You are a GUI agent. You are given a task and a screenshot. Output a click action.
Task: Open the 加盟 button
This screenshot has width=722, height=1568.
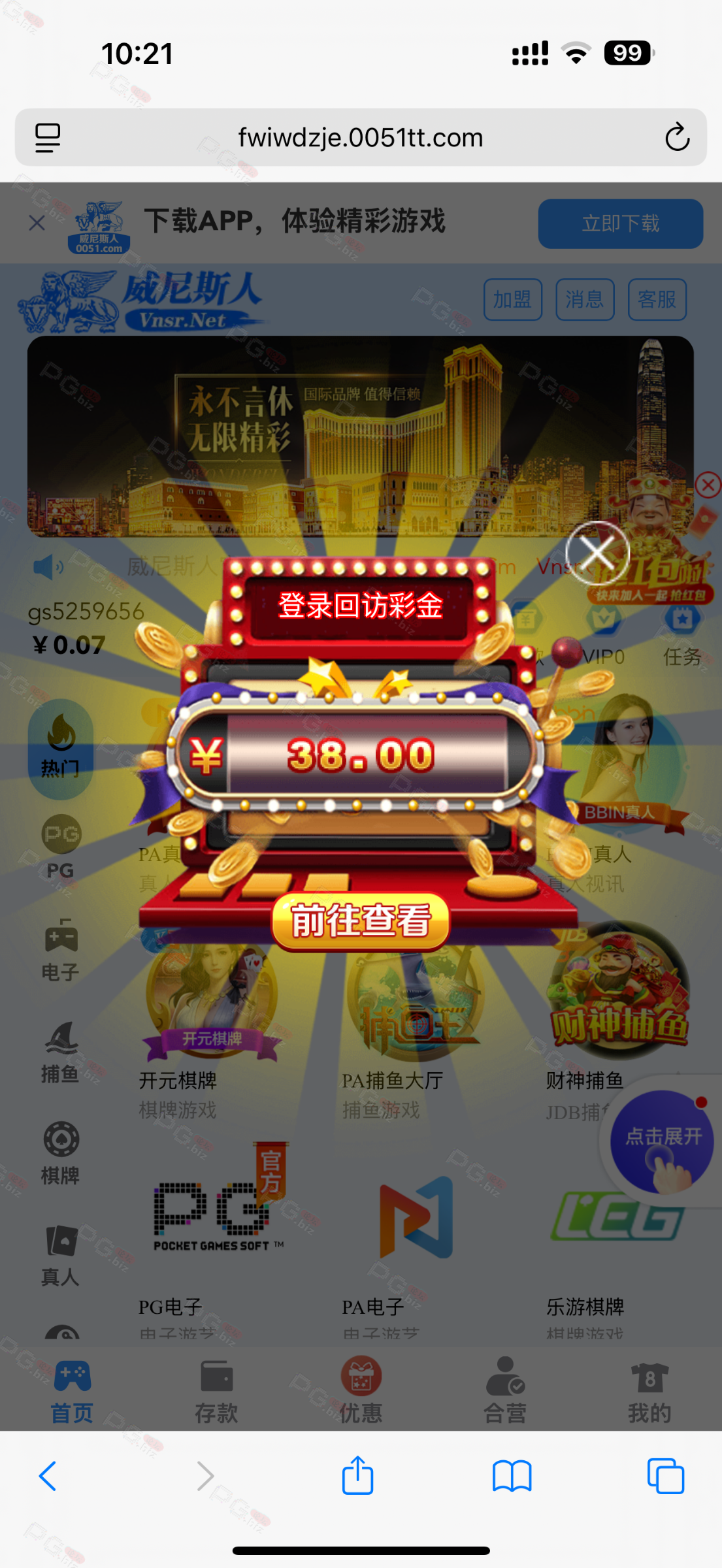pos(512,300)
